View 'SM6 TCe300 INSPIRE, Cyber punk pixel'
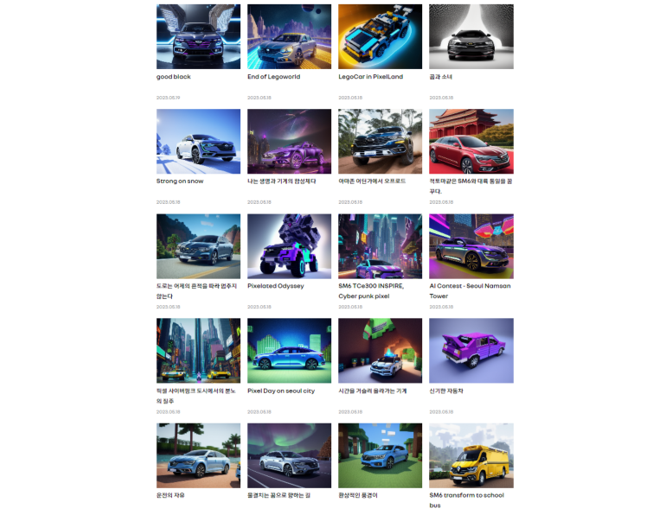The height and width of the screenshot is (512, 672). click(380, 246)
